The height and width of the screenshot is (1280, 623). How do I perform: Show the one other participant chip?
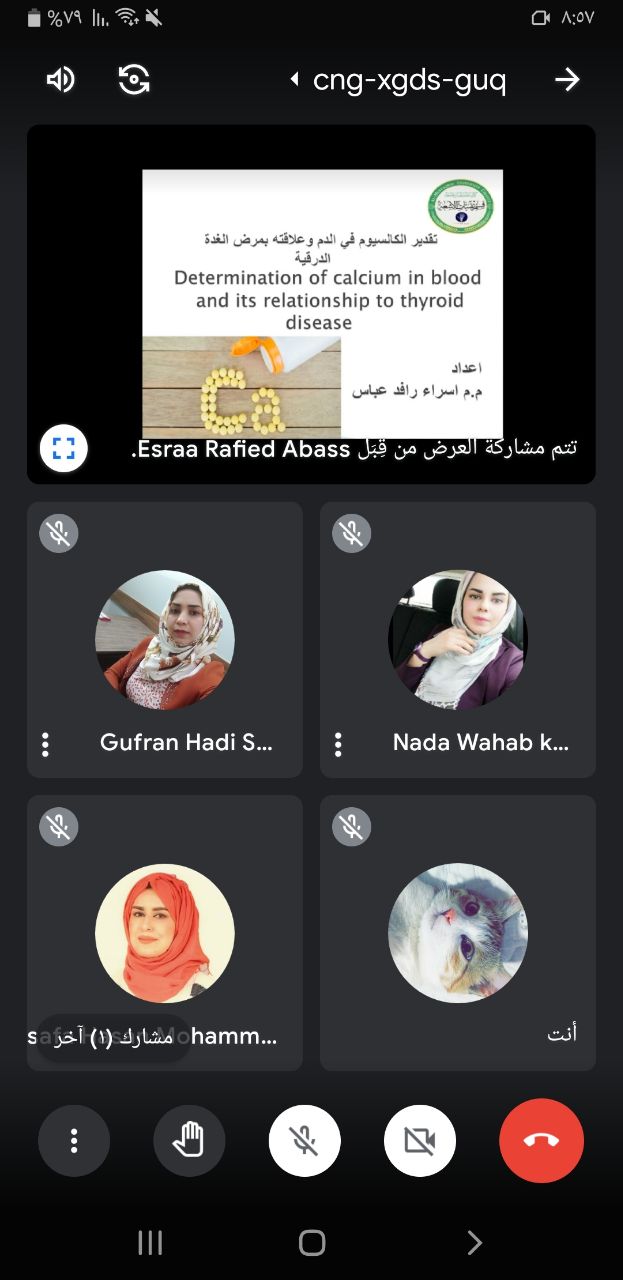[112, 1037]
